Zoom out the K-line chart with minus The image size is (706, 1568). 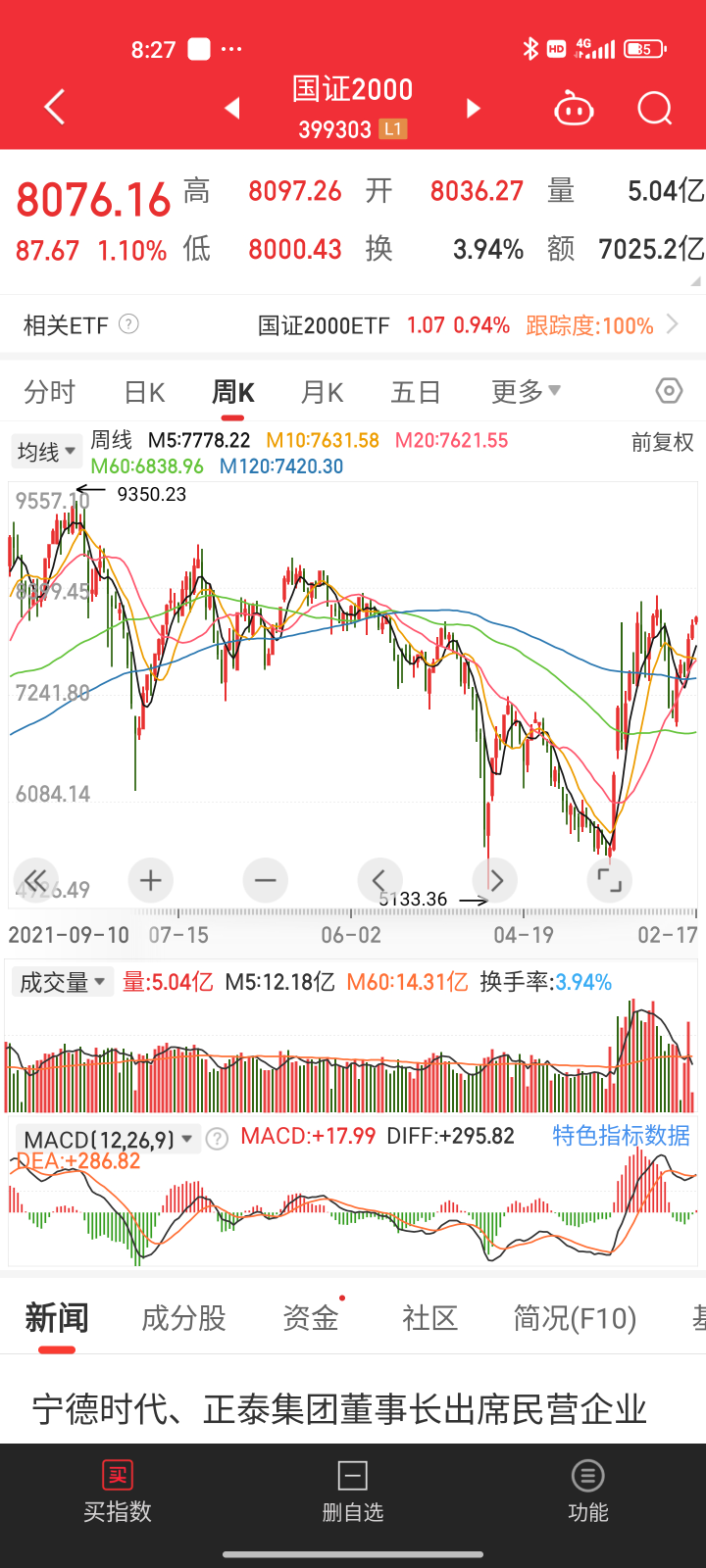[x=265, y=880]
